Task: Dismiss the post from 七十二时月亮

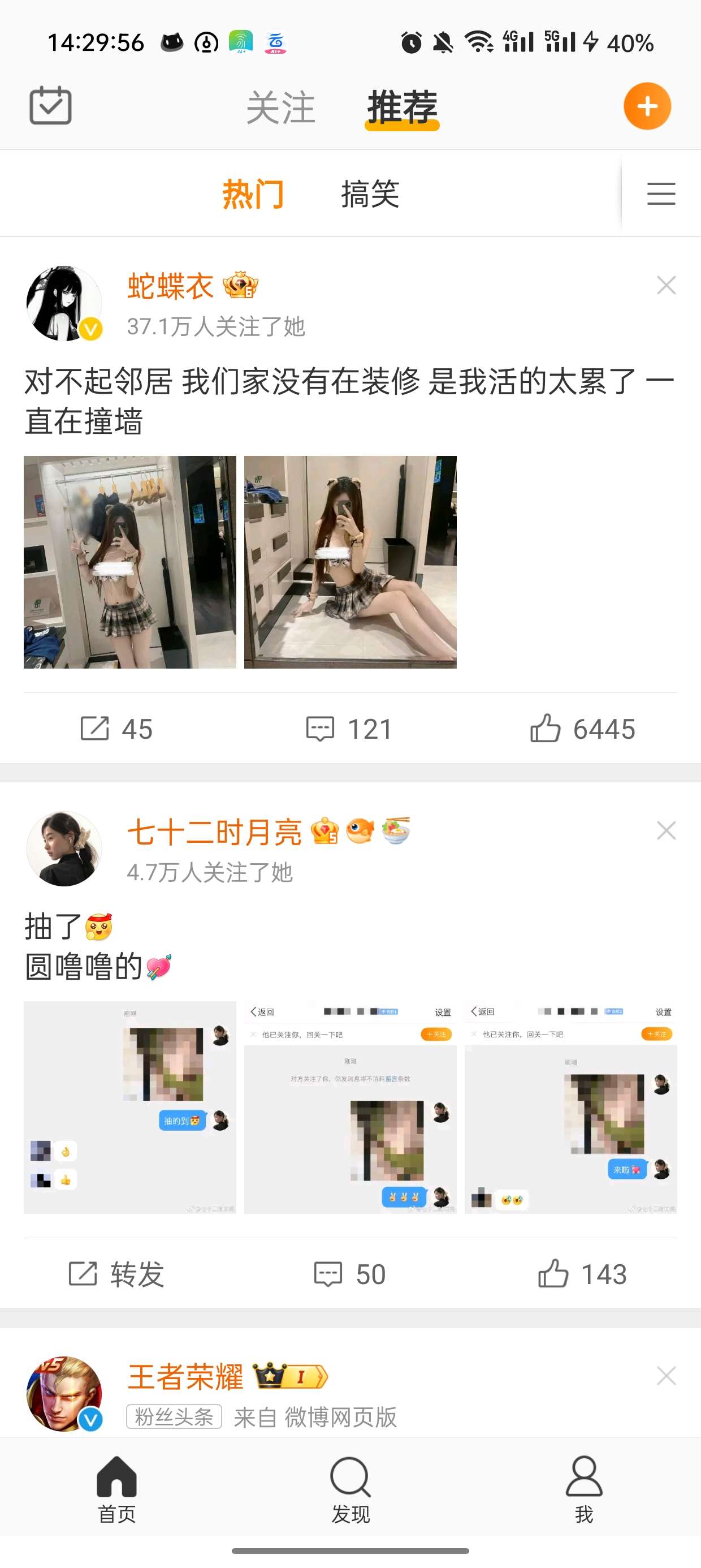Action: coord(667,830)
